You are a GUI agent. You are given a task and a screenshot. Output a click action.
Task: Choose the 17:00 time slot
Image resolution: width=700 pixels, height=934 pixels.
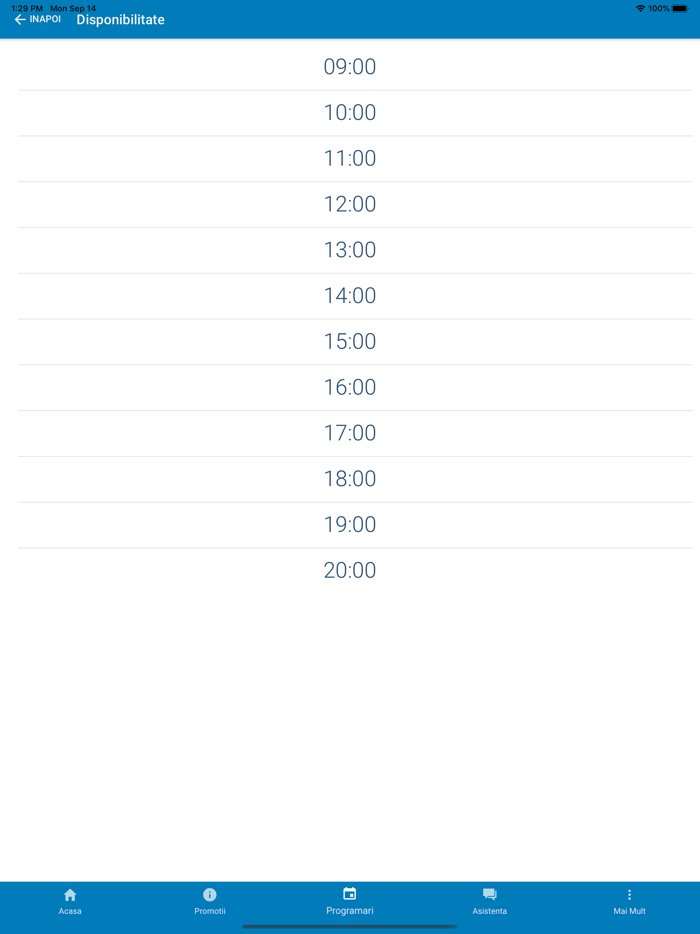[x=350, y=433]
